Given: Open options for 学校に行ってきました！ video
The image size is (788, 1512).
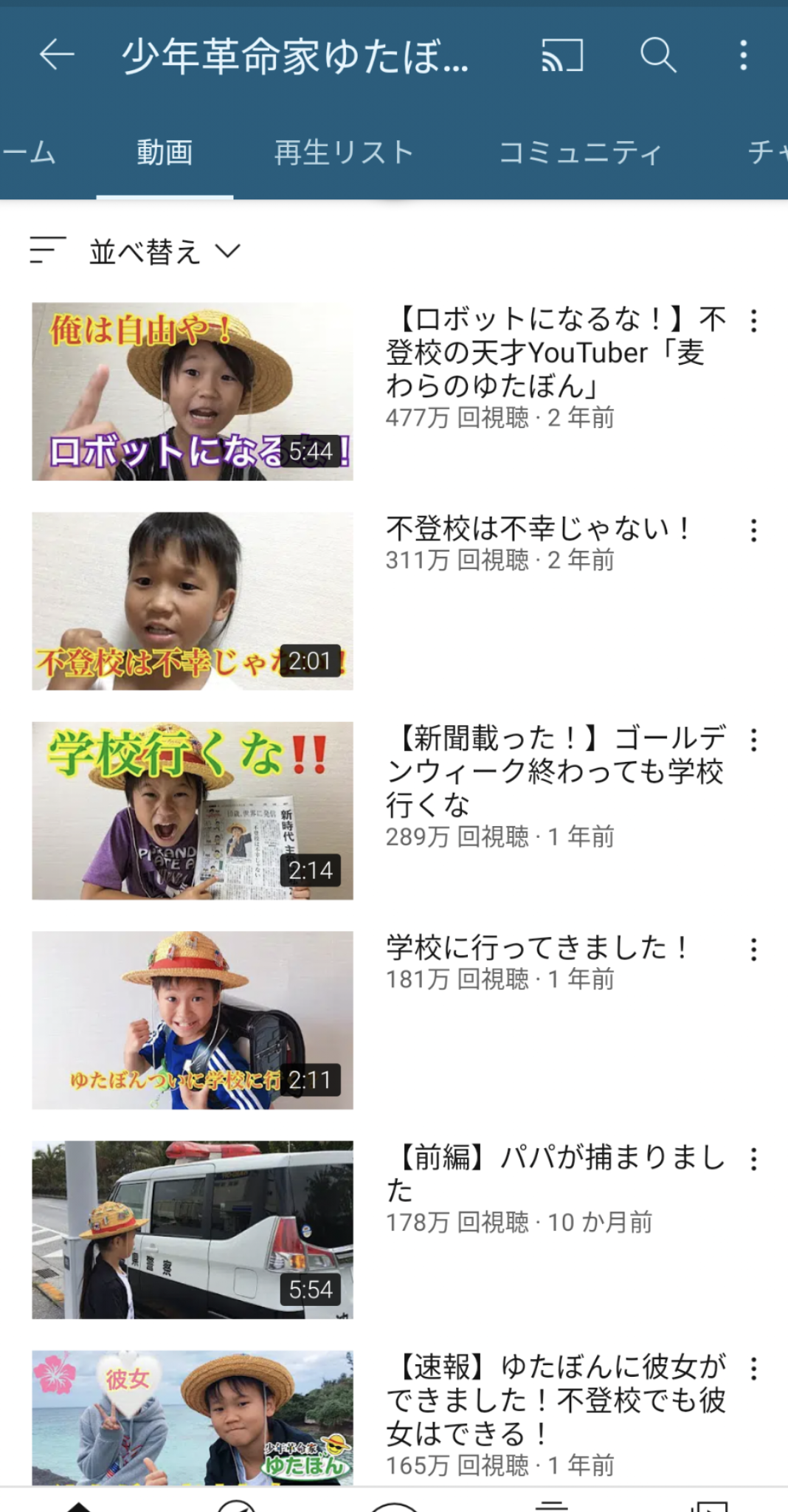Looking at the screenshot, I should click(753, 950).
